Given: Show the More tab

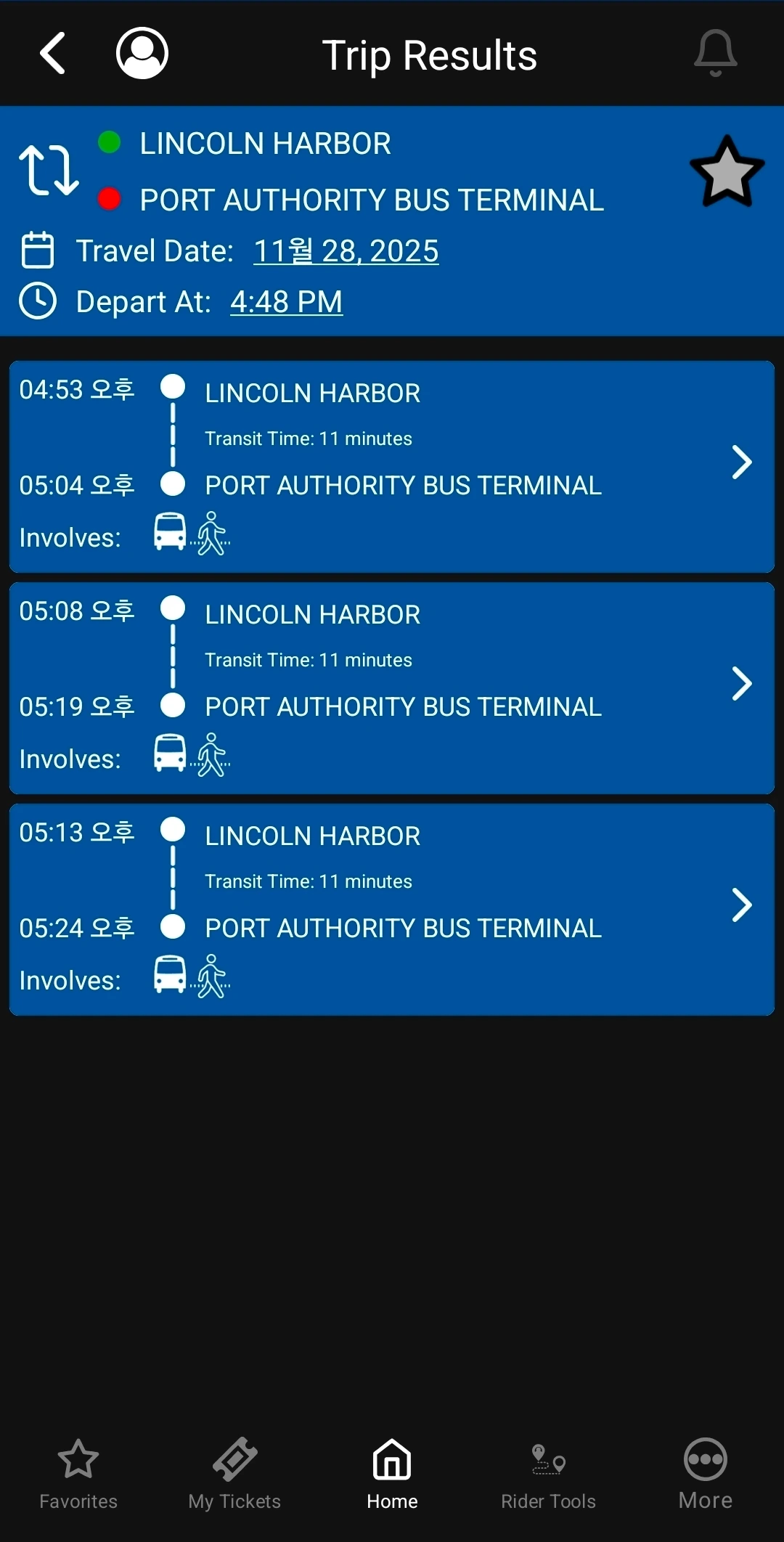Looking at the screenshot, I should pyautogui.click(x=706, y=1474).
